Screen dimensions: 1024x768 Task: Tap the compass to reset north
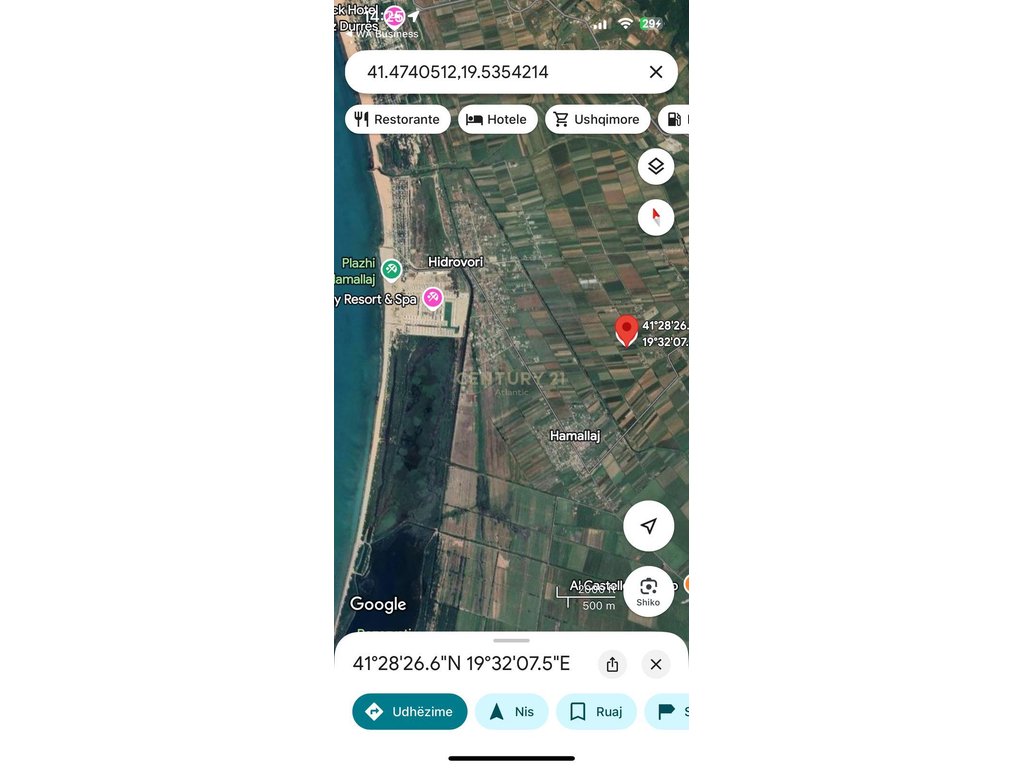coord(656,217)
